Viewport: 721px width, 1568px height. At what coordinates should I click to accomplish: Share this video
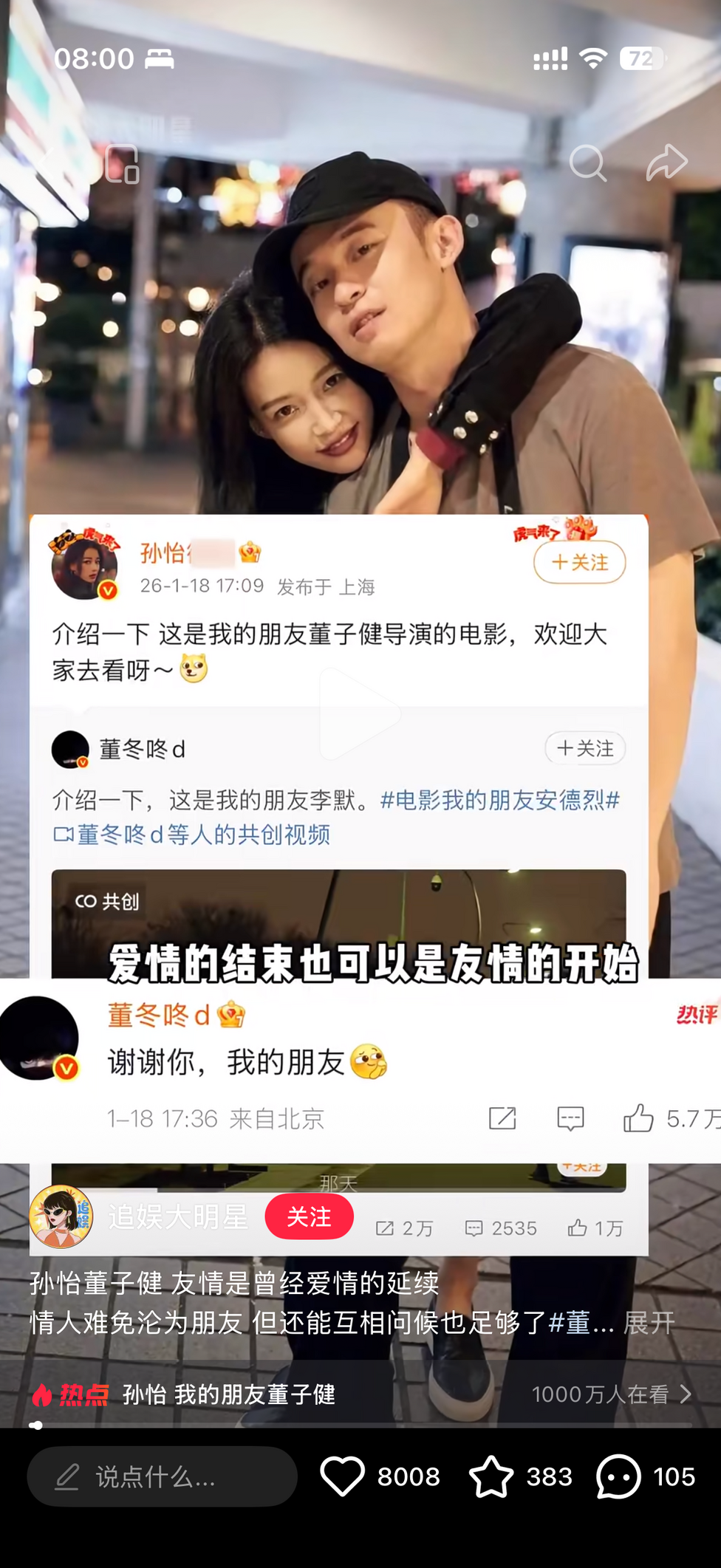click(x=666, y=163)
